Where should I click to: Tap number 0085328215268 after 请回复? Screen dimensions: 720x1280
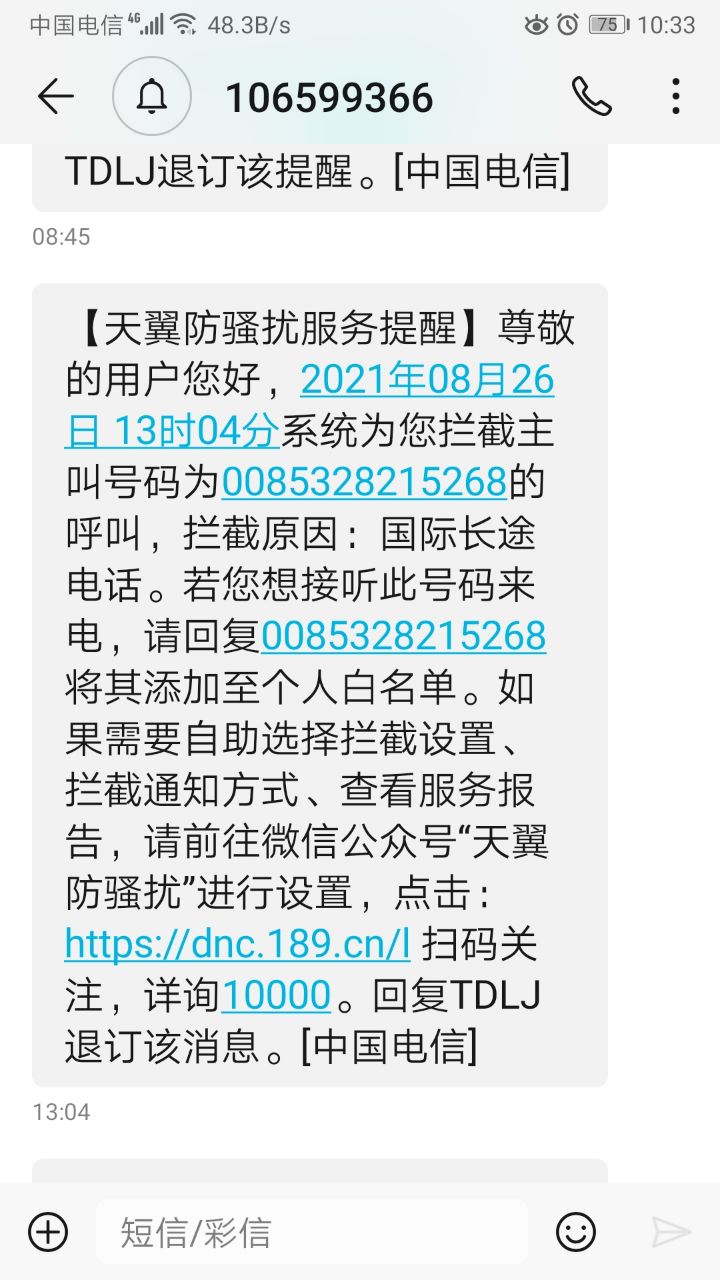tap(404, 636)
